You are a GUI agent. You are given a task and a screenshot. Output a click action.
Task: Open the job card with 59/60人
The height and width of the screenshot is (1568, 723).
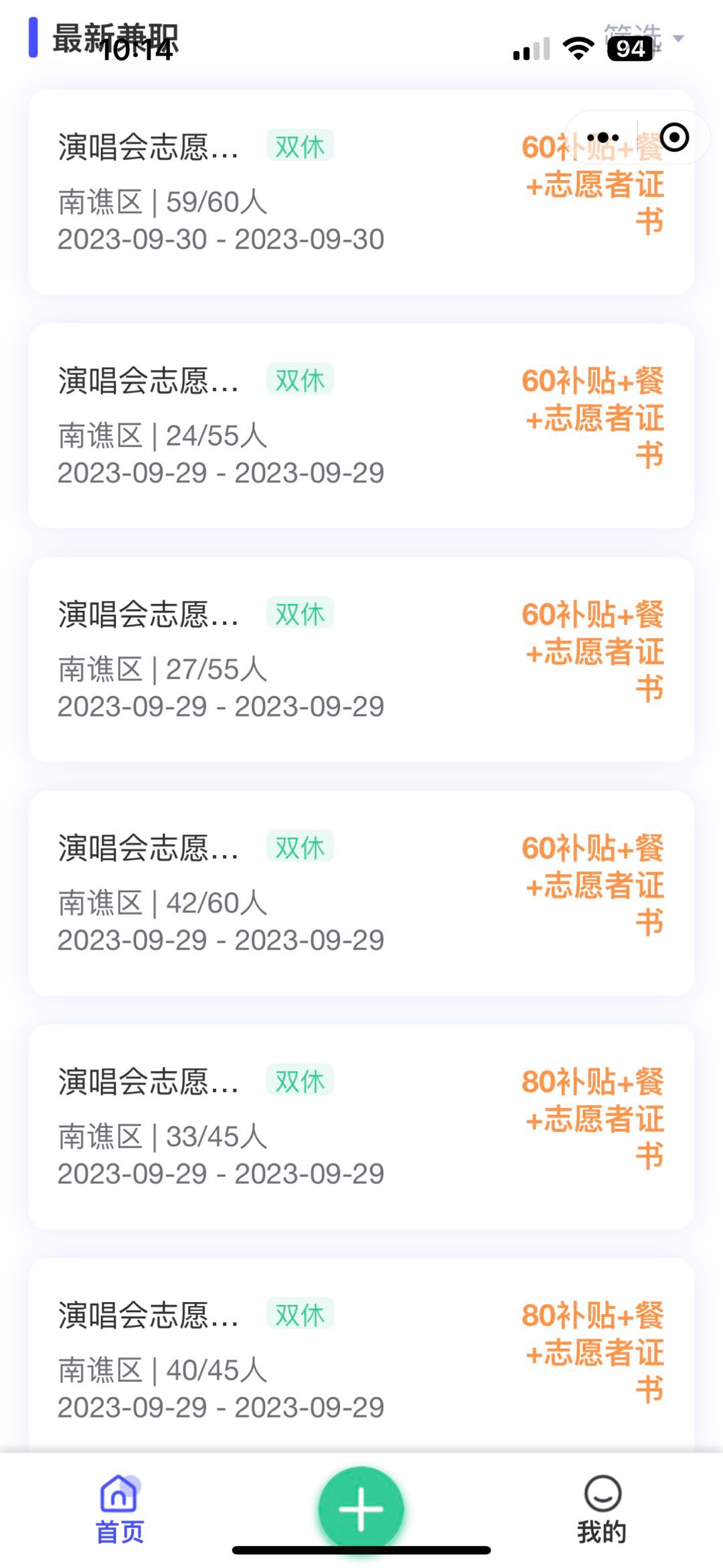361,192
